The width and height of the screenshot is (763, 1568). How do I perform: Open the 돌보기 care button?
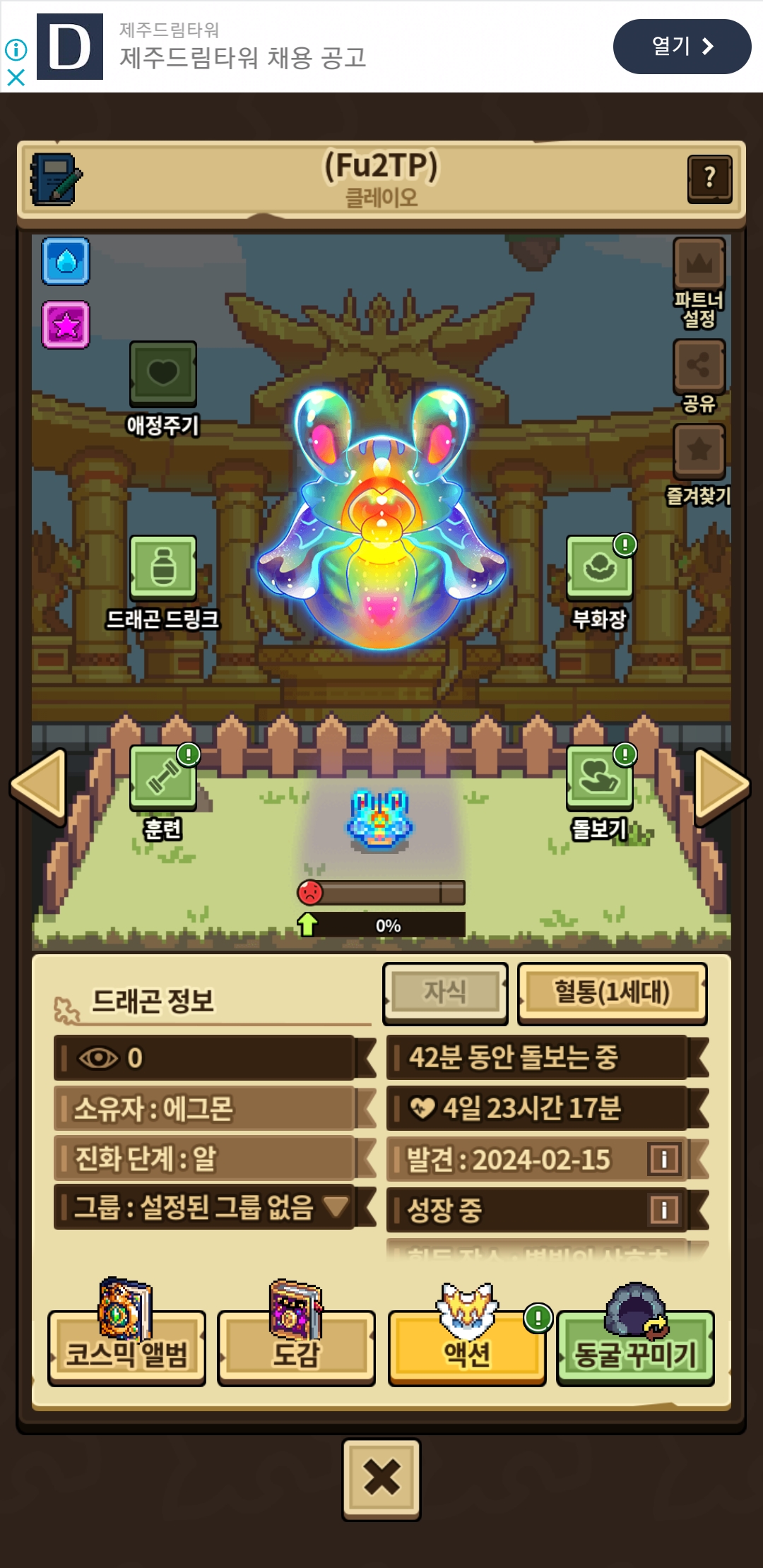coord(599,778)
